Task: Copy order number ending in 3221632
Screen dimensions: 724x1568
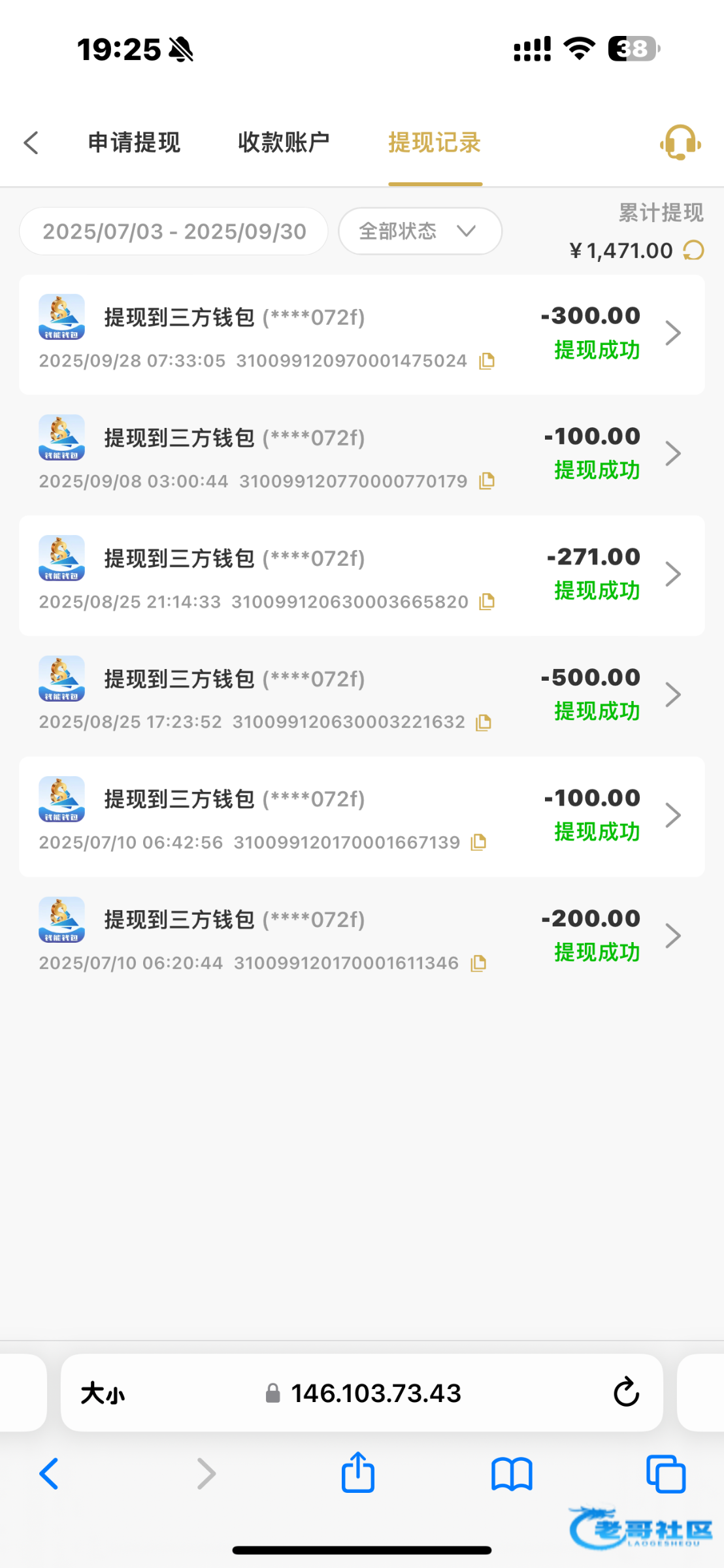Action: click(x=484, y=723)
